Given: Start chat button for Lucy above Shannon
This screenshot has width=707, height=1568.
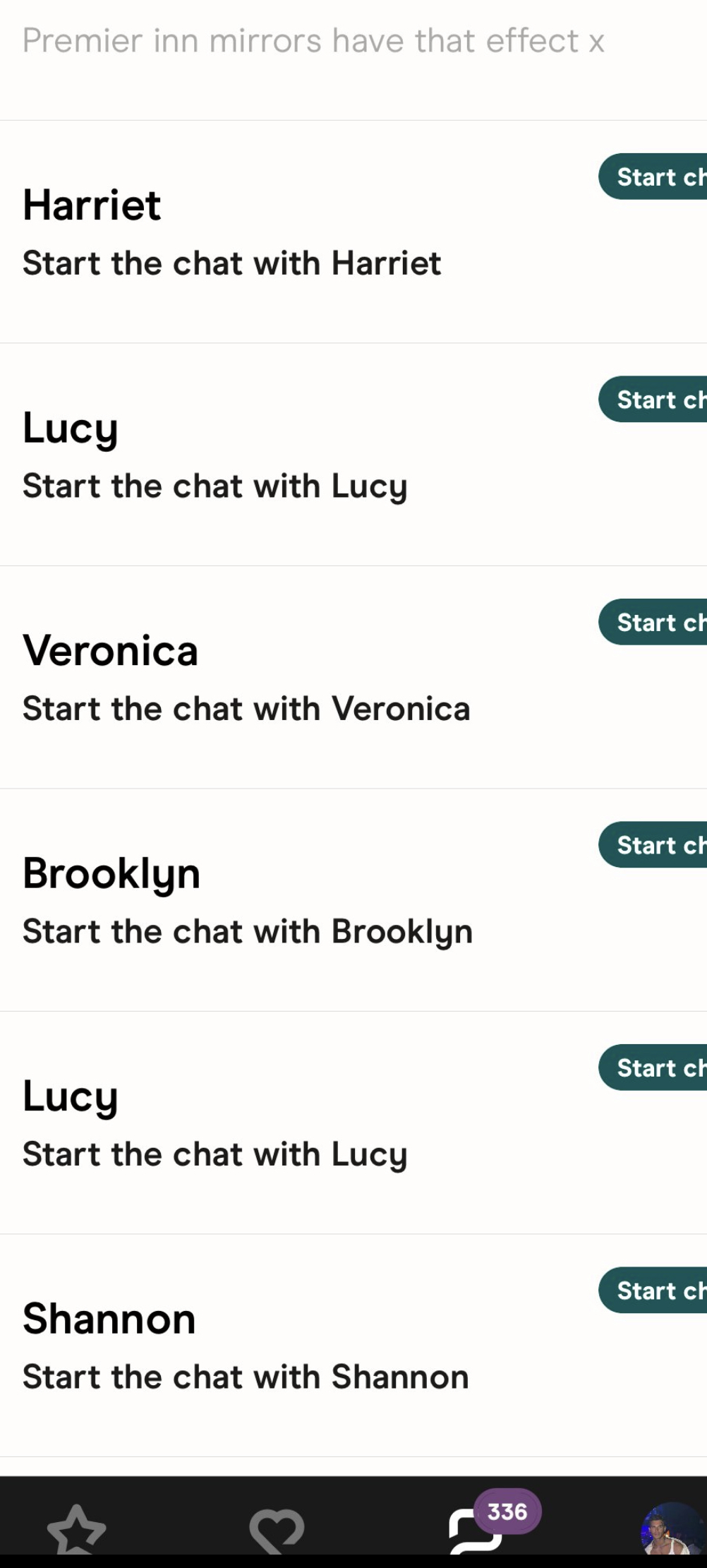Looking at the screenshot, I should 653,1067.
